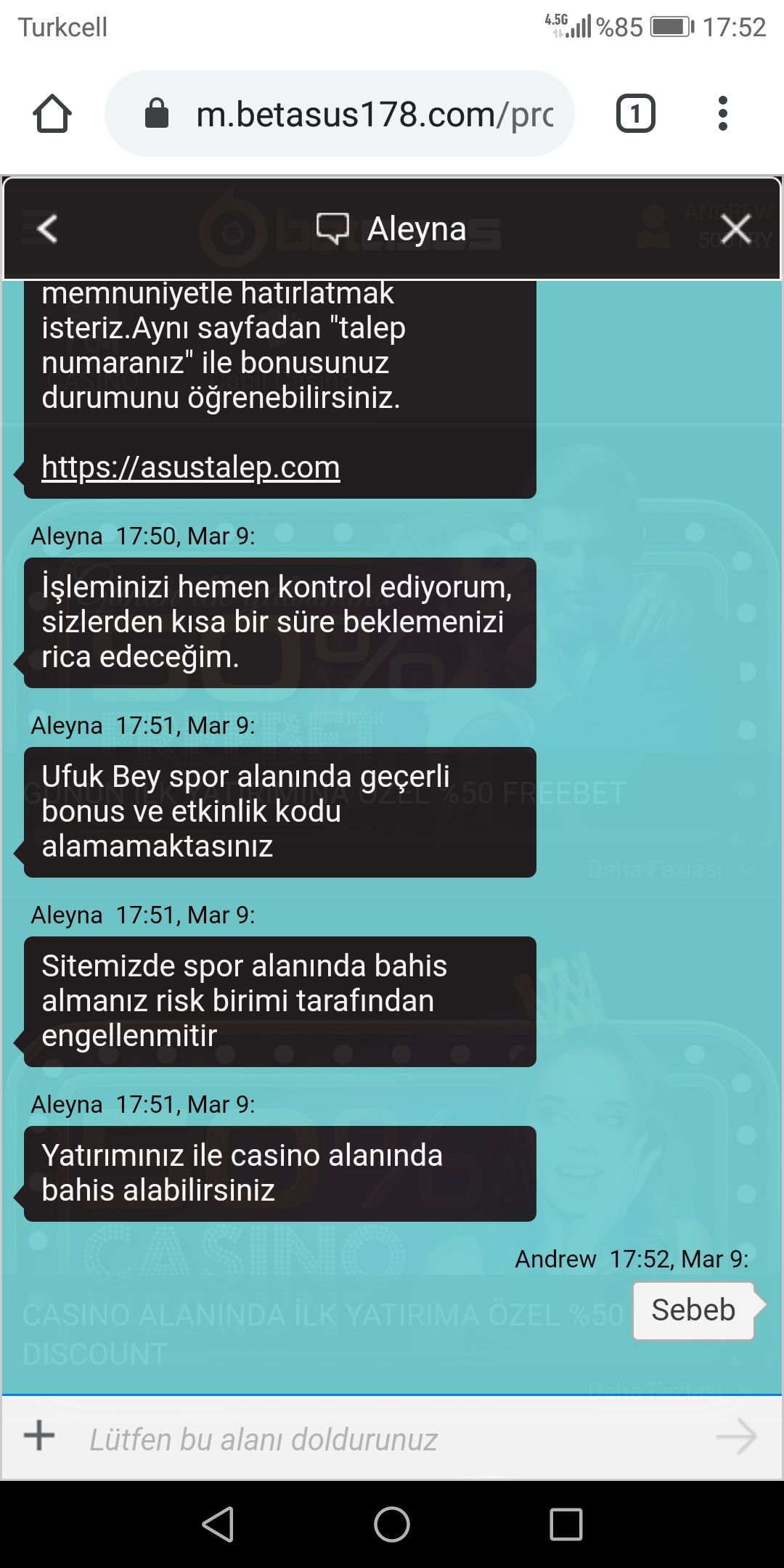Tap the system back button

[x=218, y=1524]
